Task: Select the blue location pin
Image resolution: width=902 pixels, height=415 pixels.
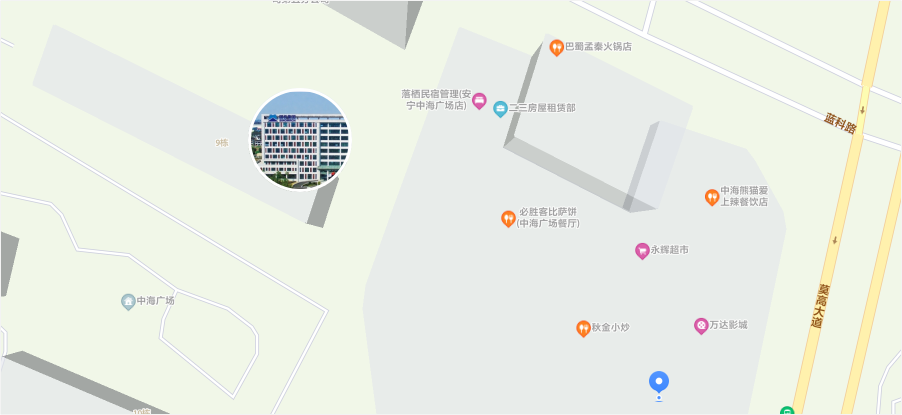Action: coord(659,382)
